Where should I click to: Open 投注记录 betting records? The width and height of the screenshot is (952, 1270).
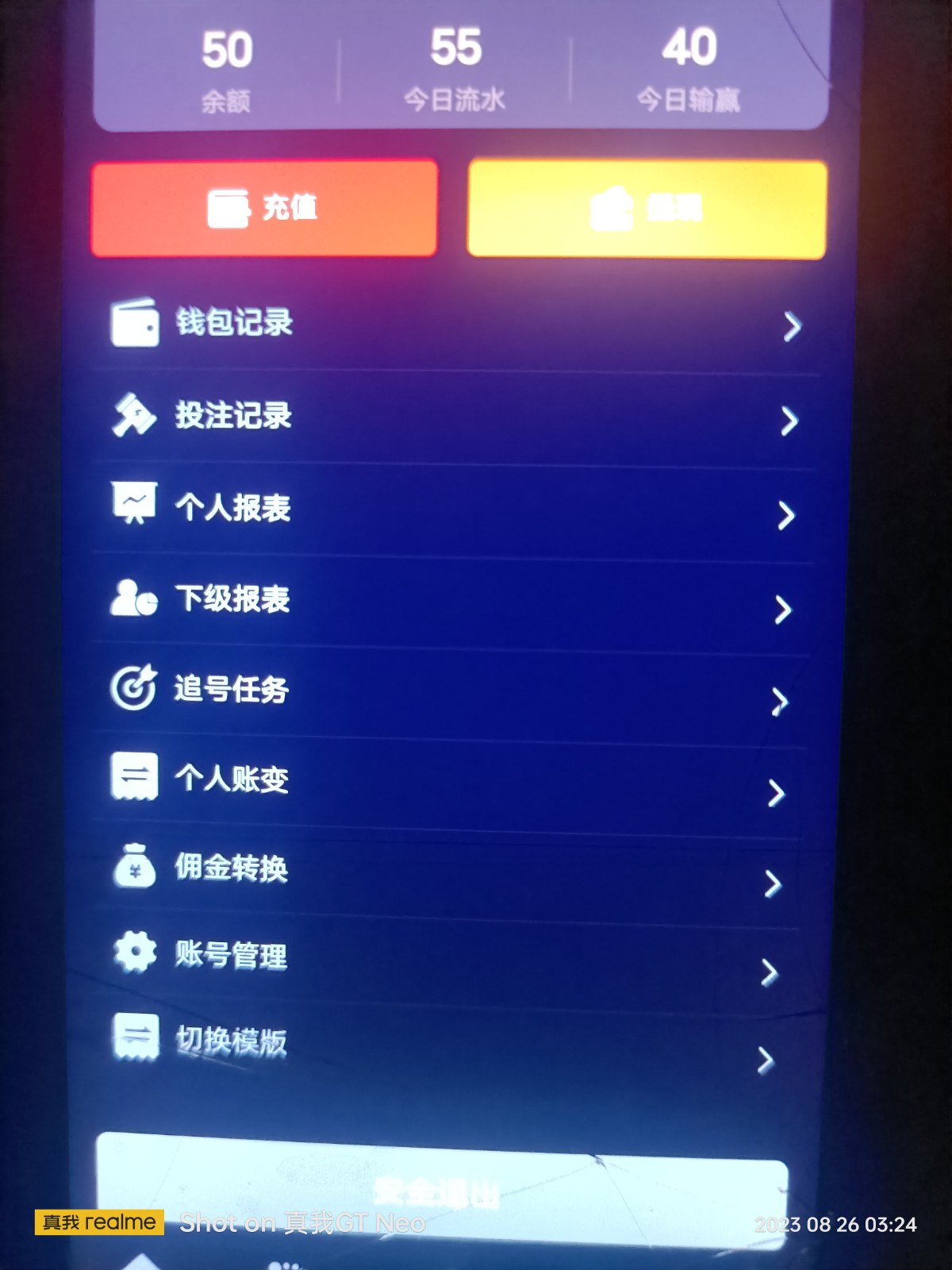(455, 417)
